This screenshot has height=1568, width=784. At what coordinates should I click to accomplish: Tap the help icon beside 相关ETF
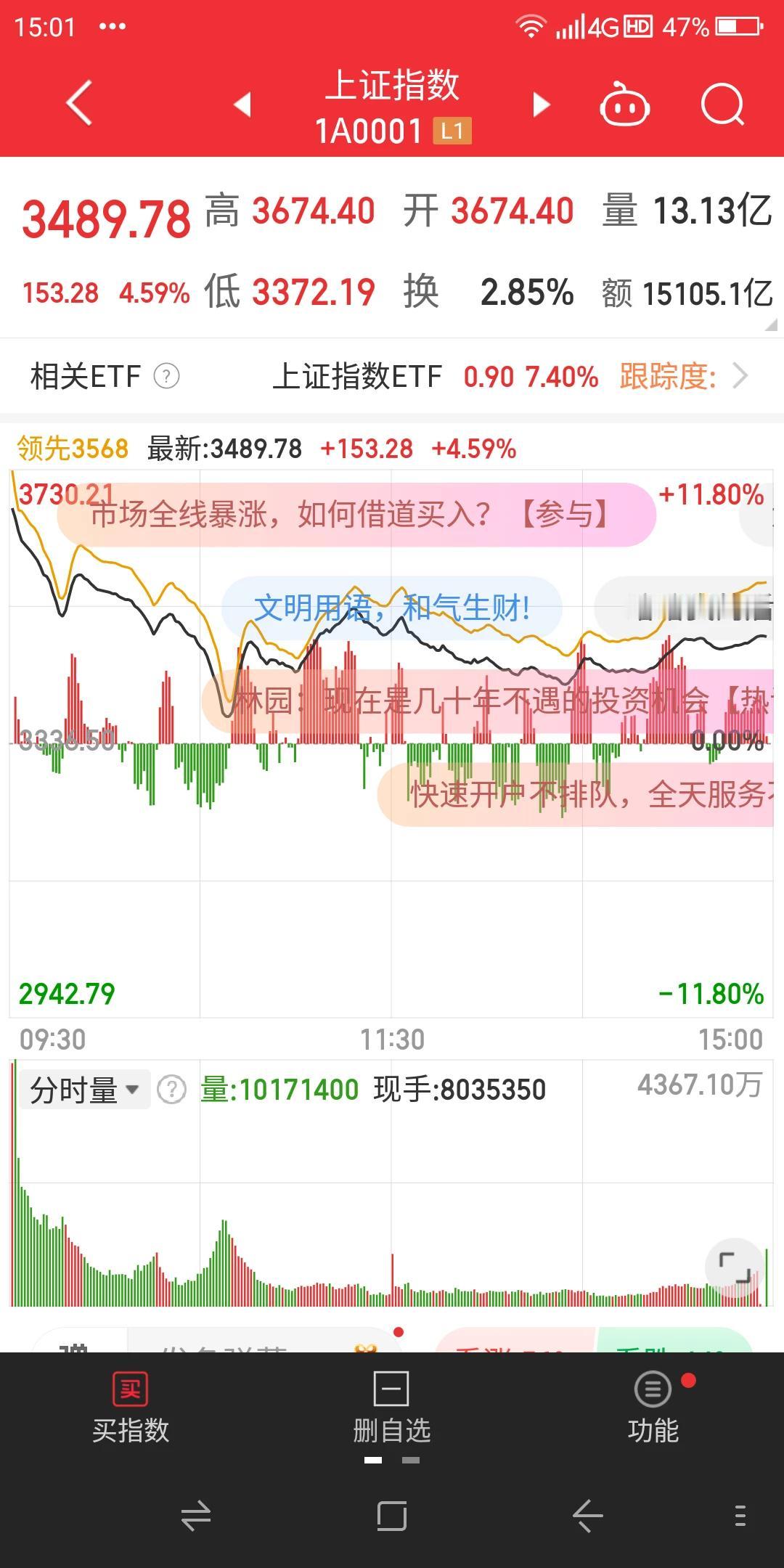point(166,376)
